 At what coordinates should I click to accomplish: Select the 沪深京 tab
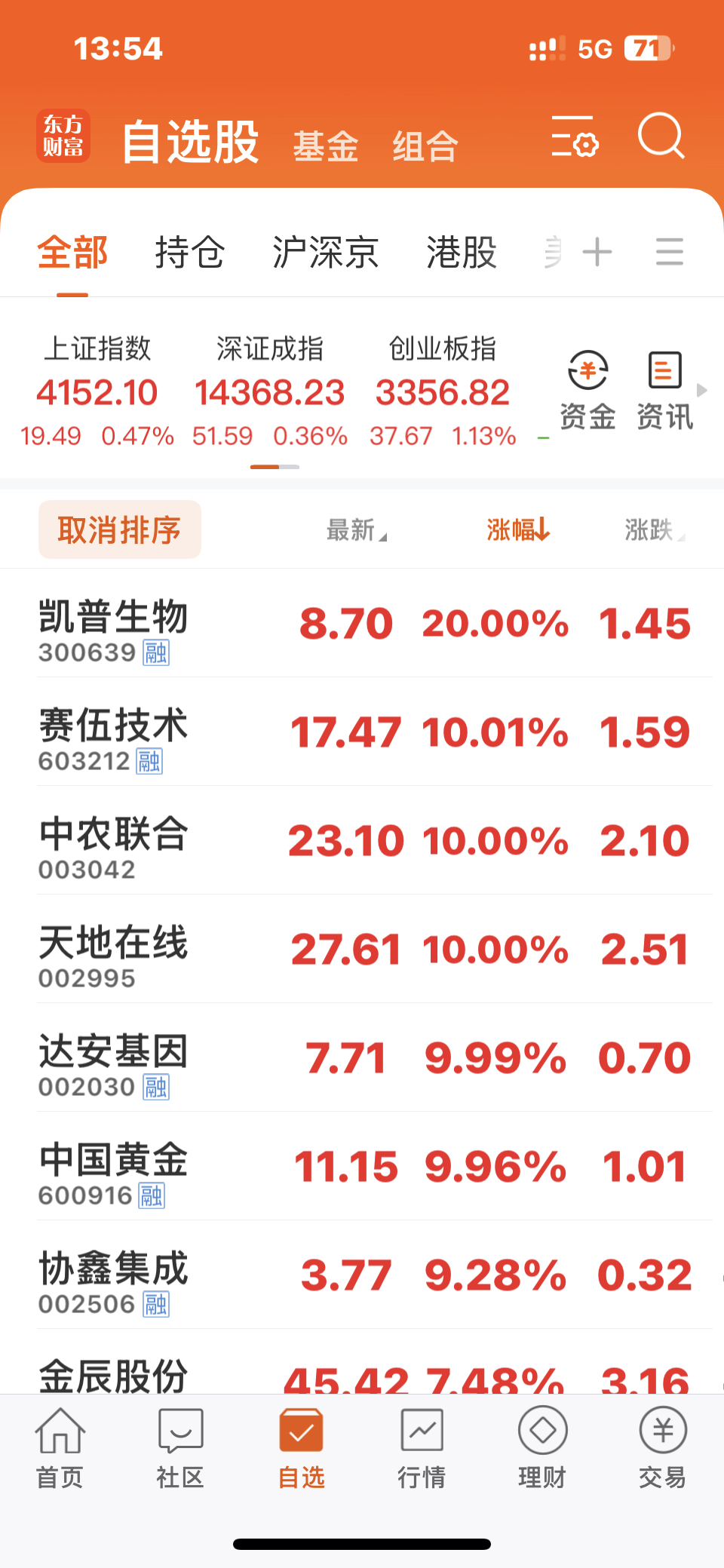click(325, 252)
